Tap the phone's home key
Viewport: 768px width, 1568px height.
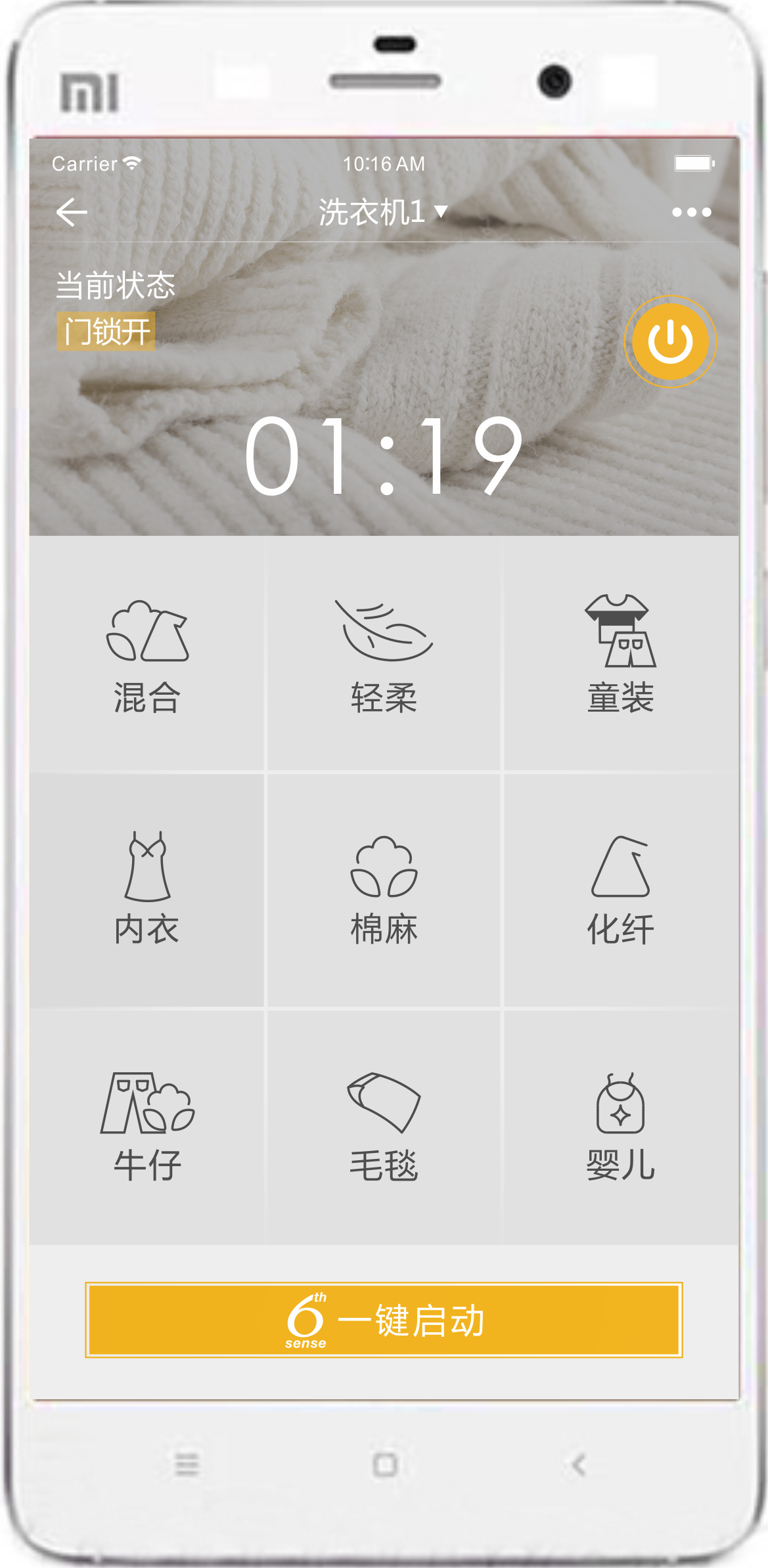385,1464
